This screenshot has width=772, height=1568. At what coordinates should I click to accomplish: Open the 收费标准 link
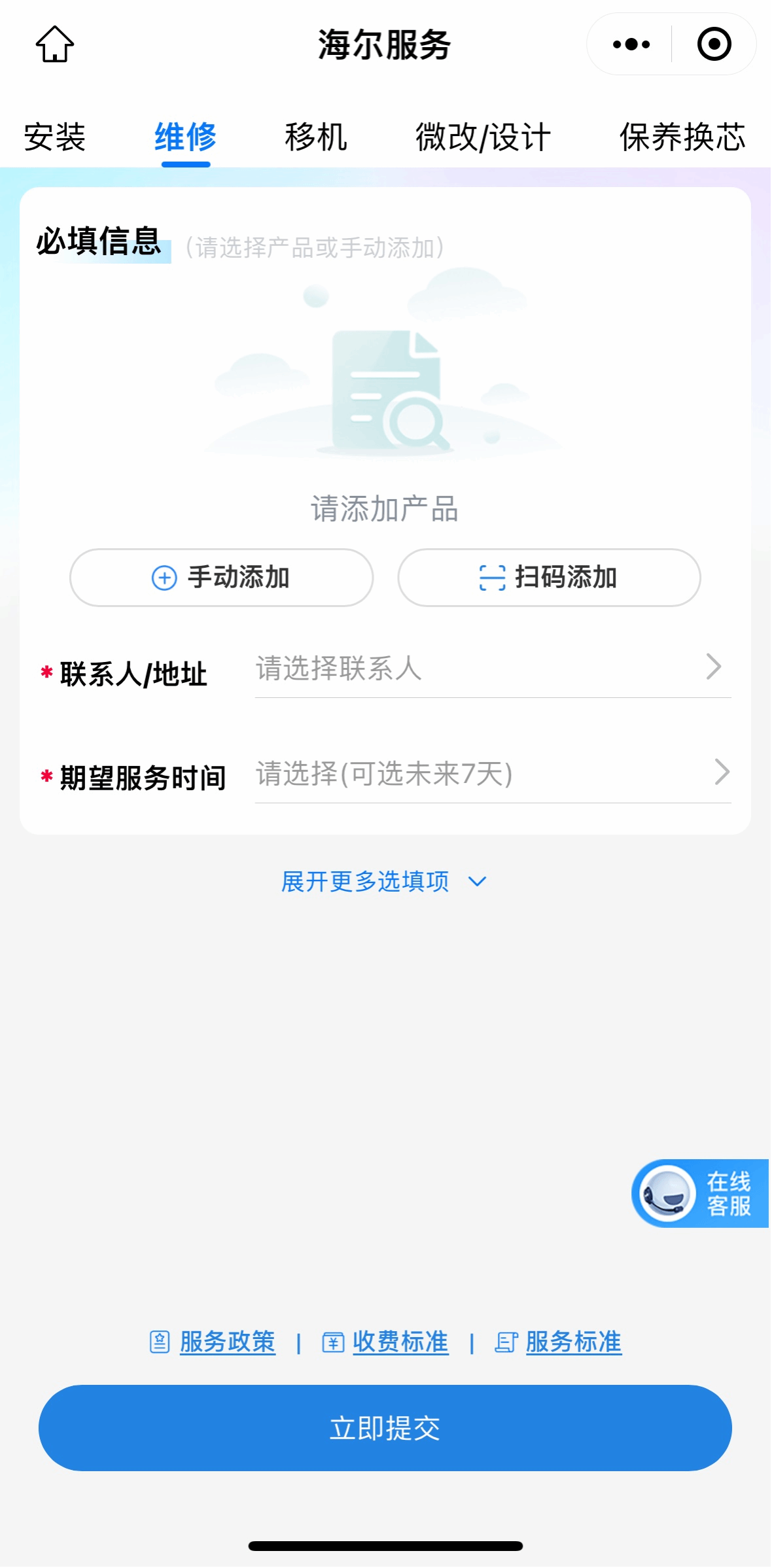tap(400, 1342)
